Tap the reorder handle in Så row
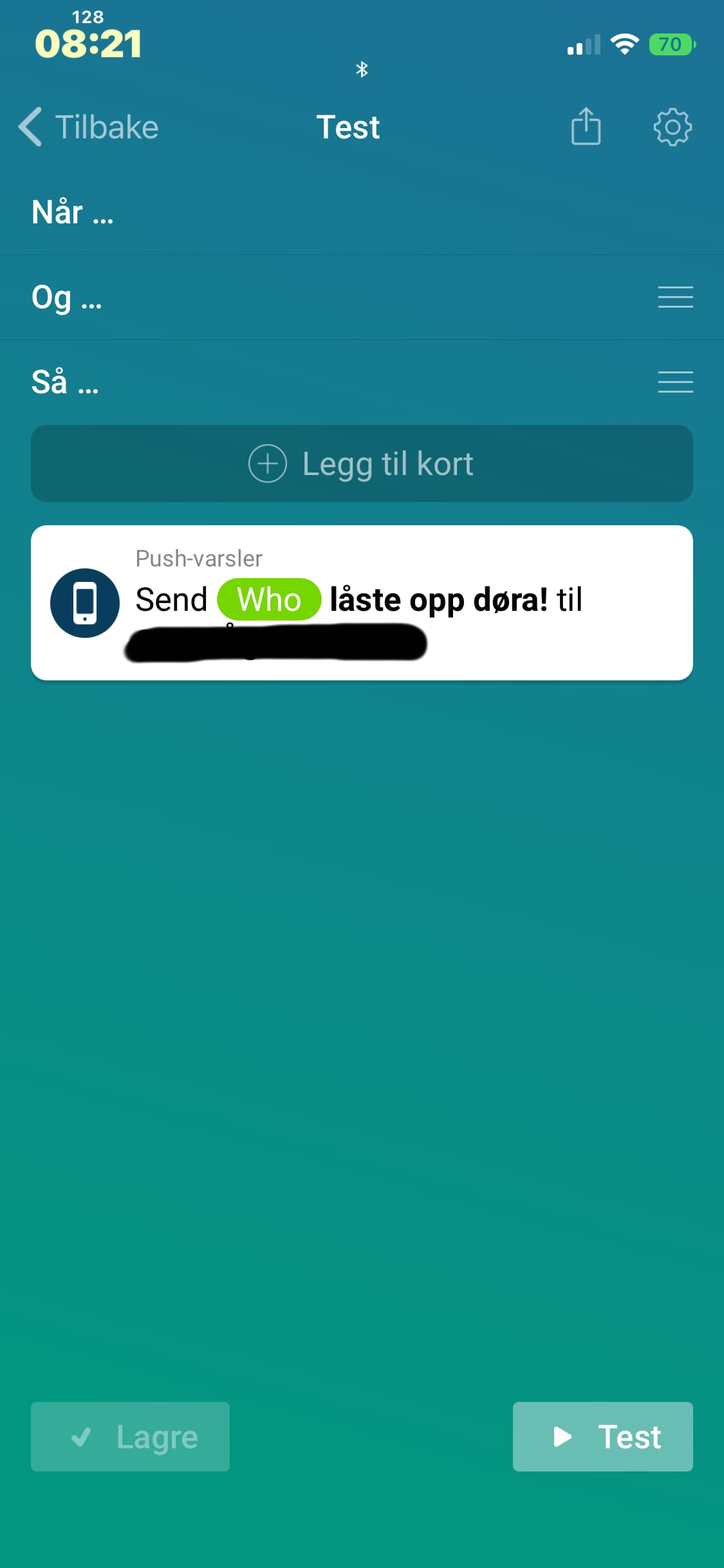 pyautogui.click(x=675, y=382)
